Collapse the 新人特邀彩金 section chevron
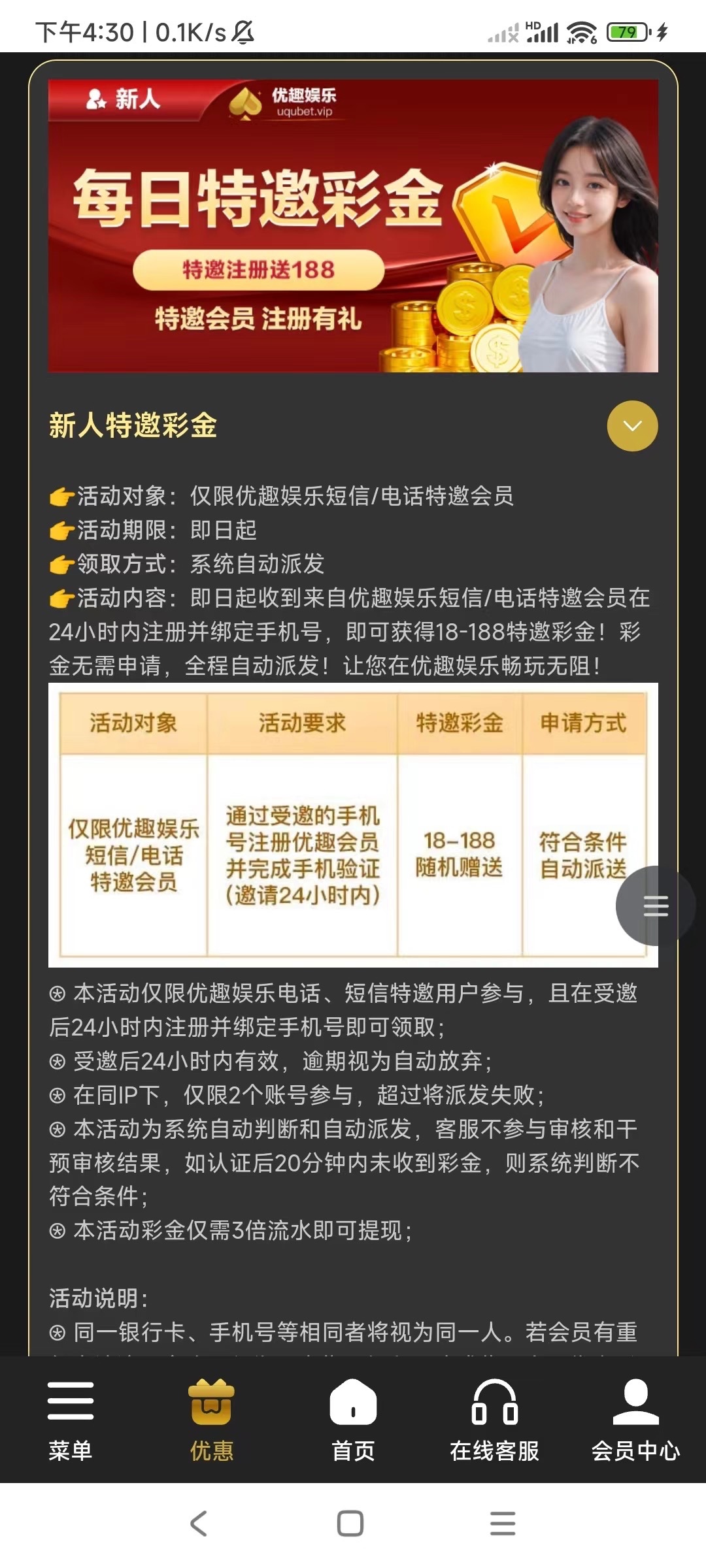 (632, 426)
